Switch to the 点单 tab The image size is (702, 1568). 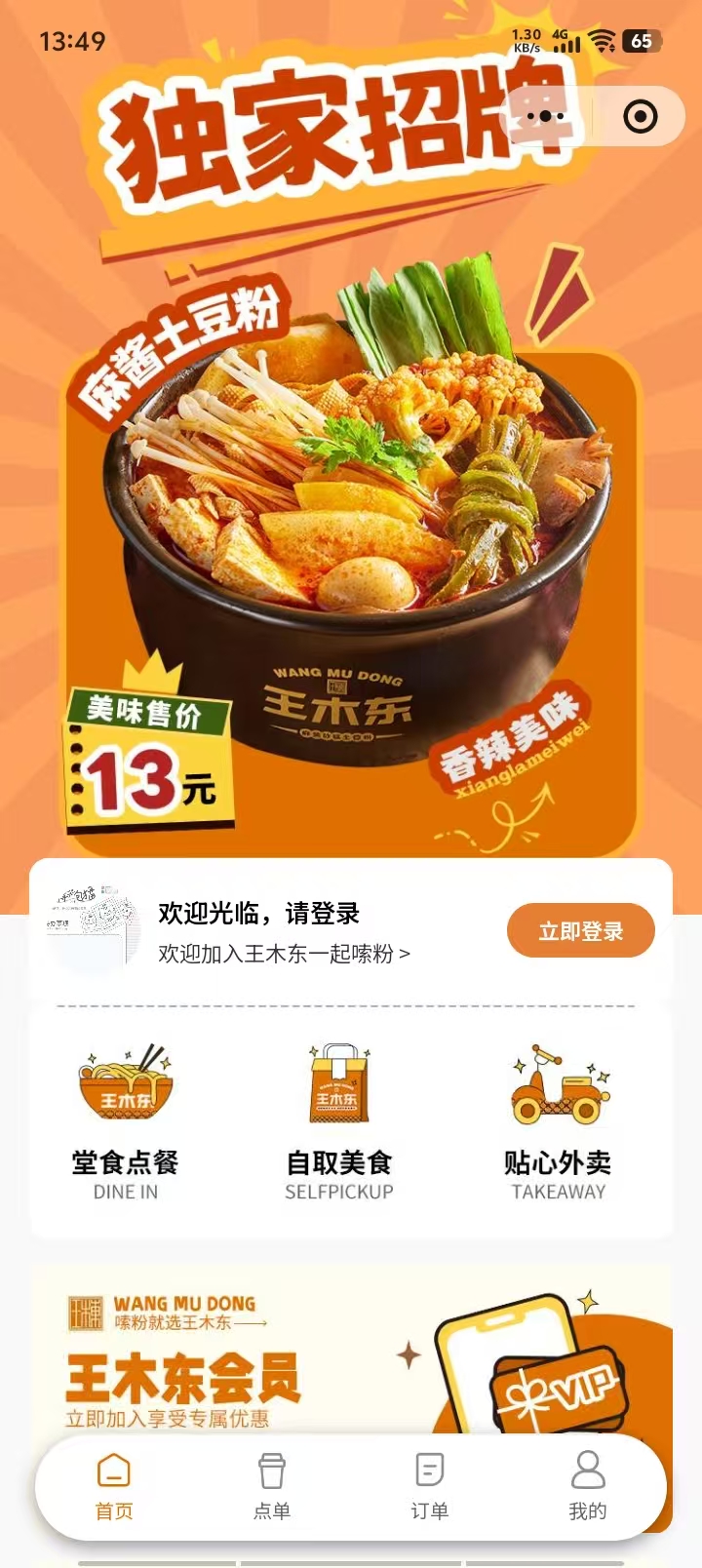coord(272,1486)
